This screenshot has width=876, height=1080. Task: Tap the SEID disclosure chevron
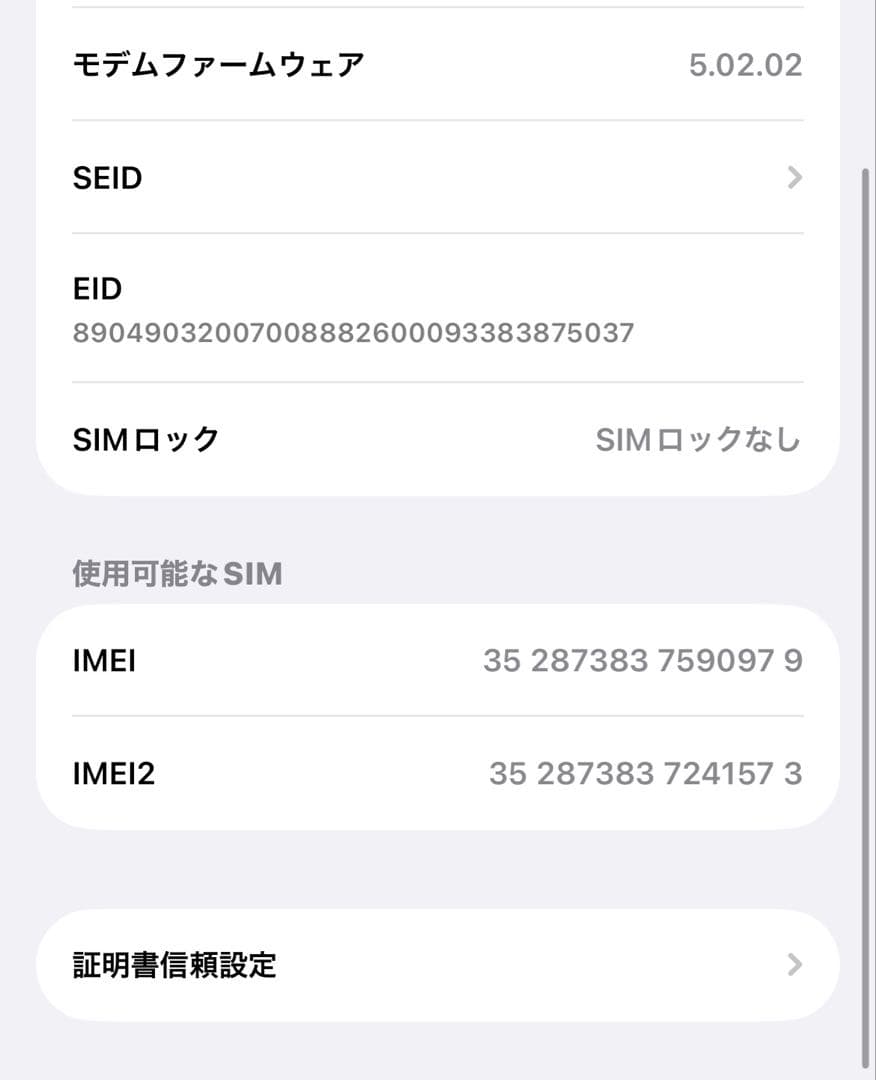[793, 177]
